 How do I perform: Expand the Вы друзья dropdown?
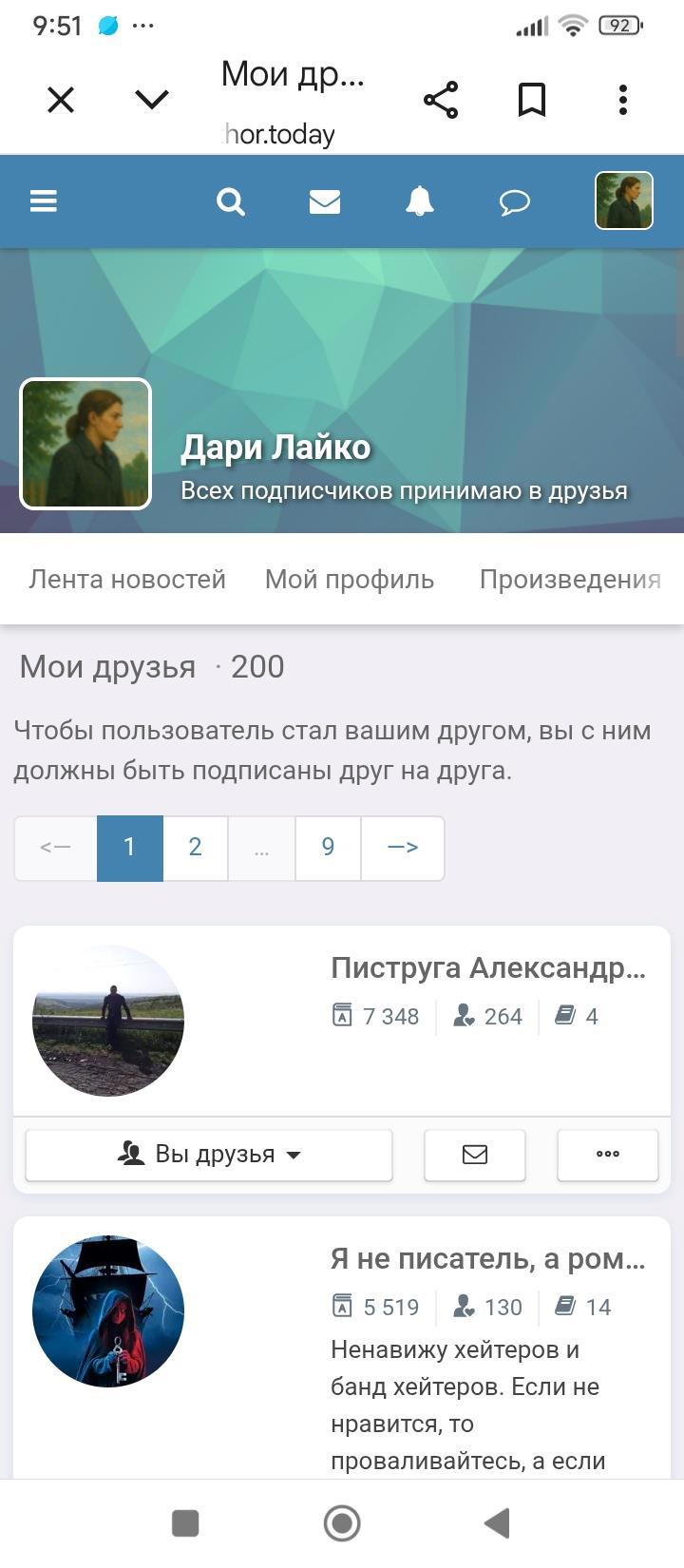(x=209, y=1155)
